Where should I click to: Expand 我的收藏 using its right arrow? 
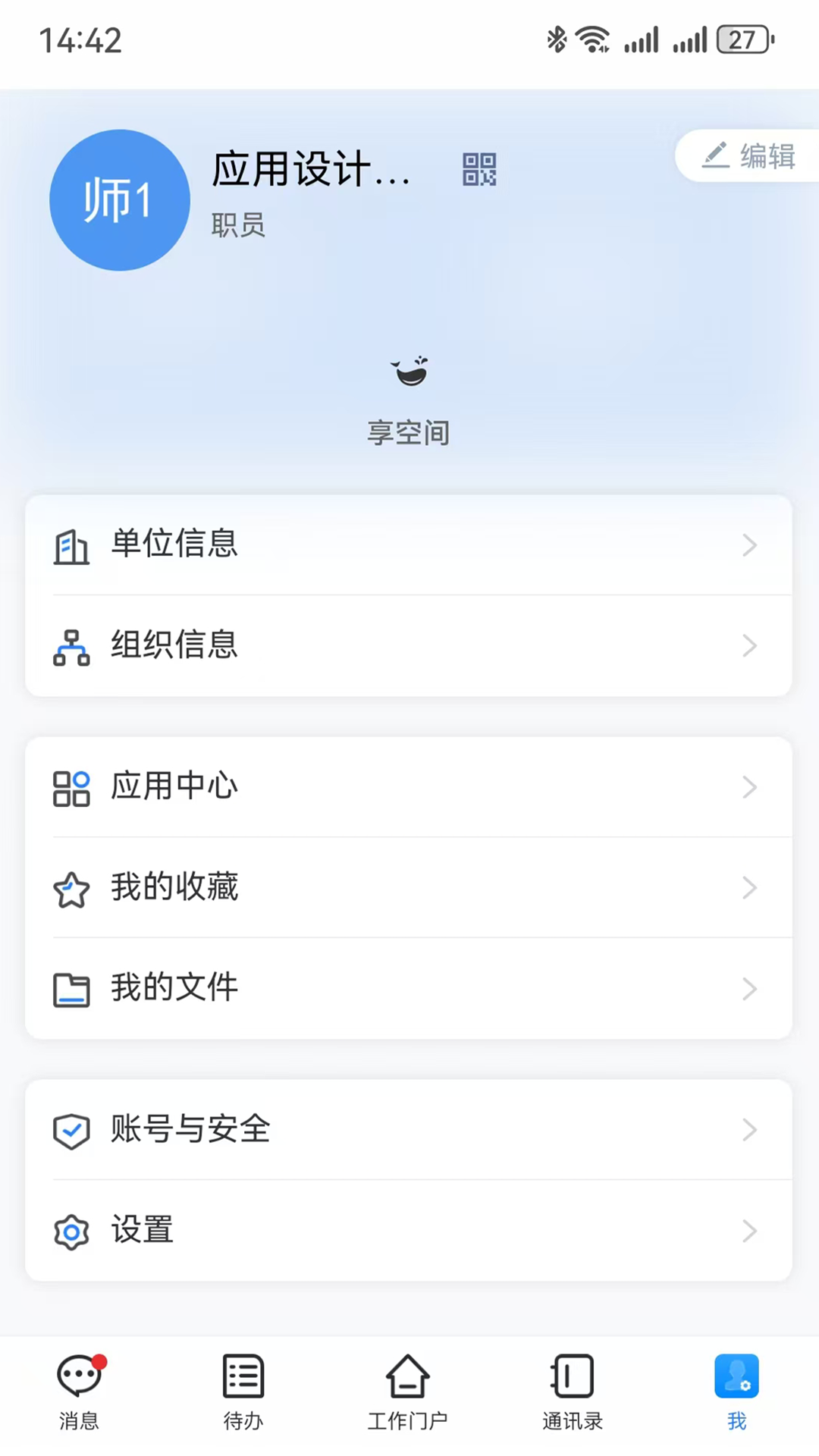click(749, 888)
